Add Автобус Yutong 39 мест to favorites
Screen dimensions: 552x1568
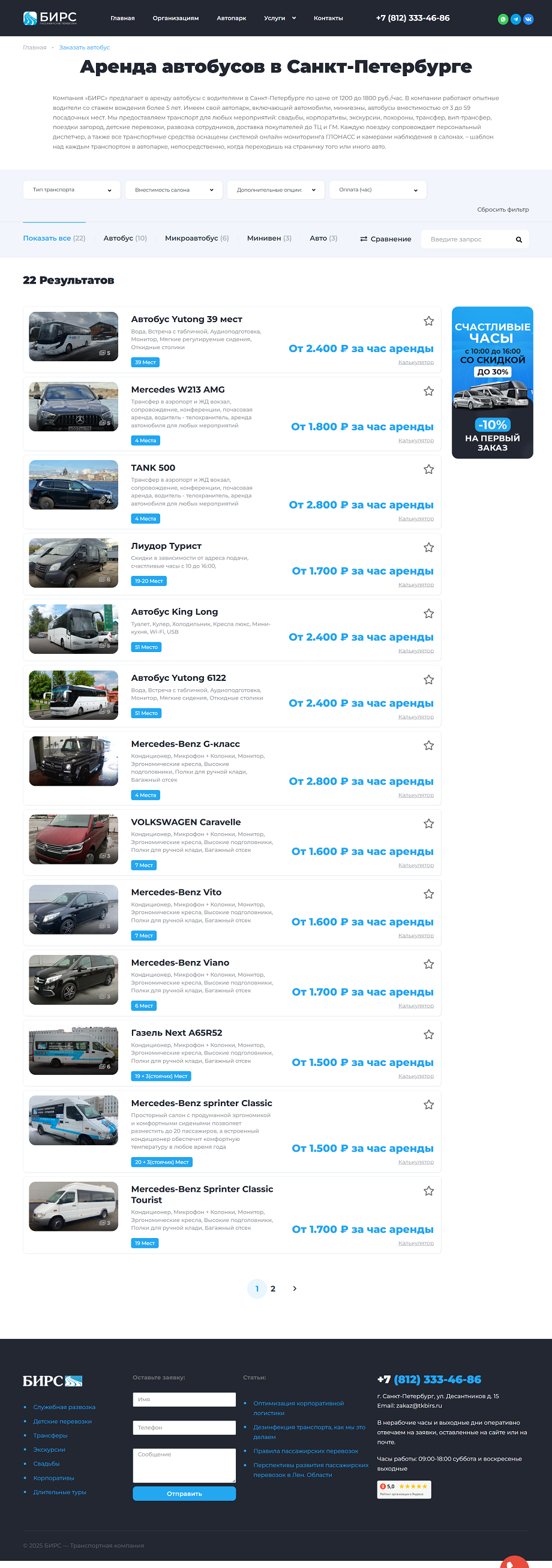click(x=429, y=321)
